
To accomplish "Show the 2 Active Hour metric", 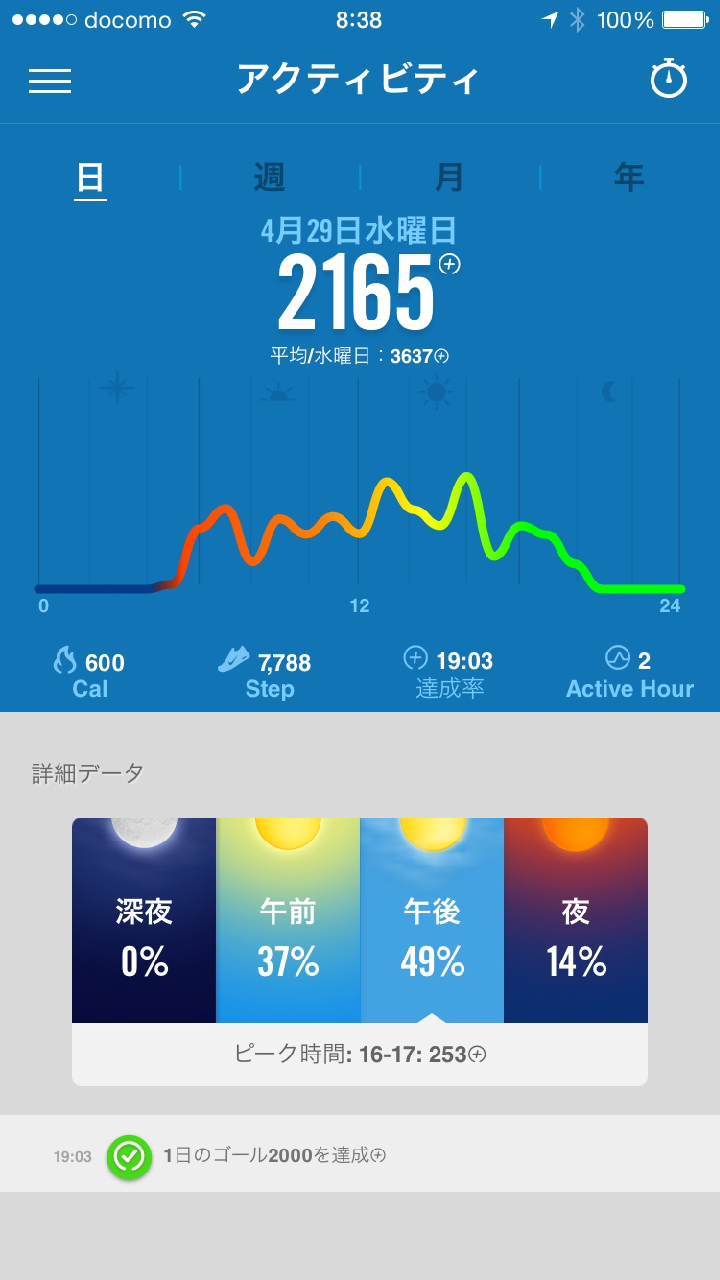I will pos(629,673).
